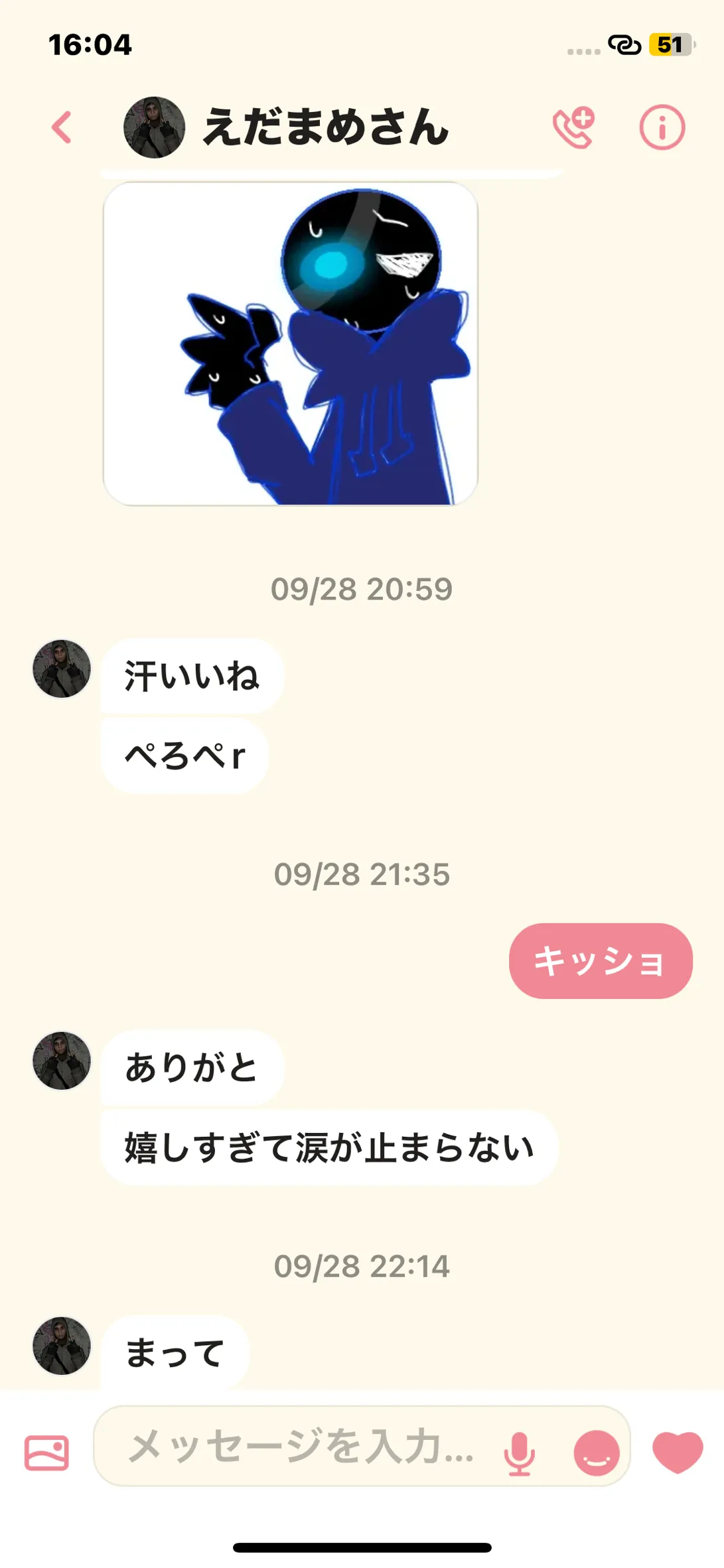View the shared blue hoodie drawing
The height and width of the screenshot is (1568, 724).
point(291,344)
